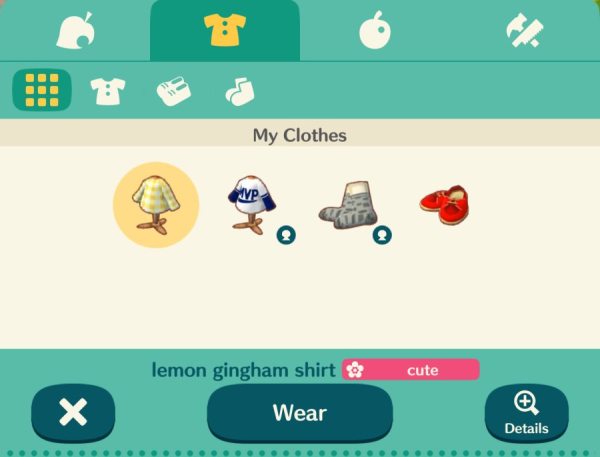
Task: Switch to the fruit tab
Action: click(x=374, y=30)
